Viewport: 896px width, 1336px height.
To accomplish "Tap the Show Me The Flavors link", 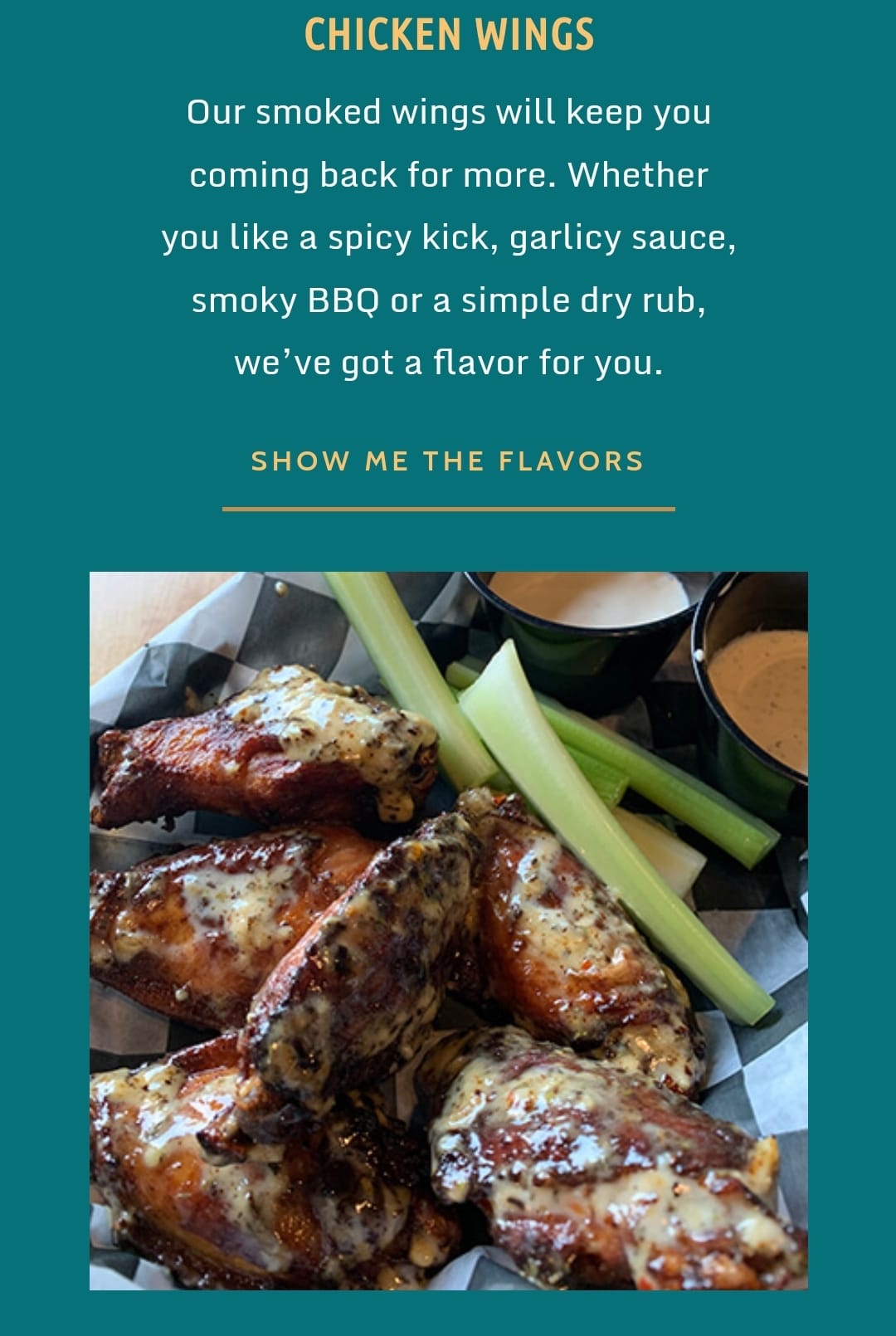I will pos(448,461).
